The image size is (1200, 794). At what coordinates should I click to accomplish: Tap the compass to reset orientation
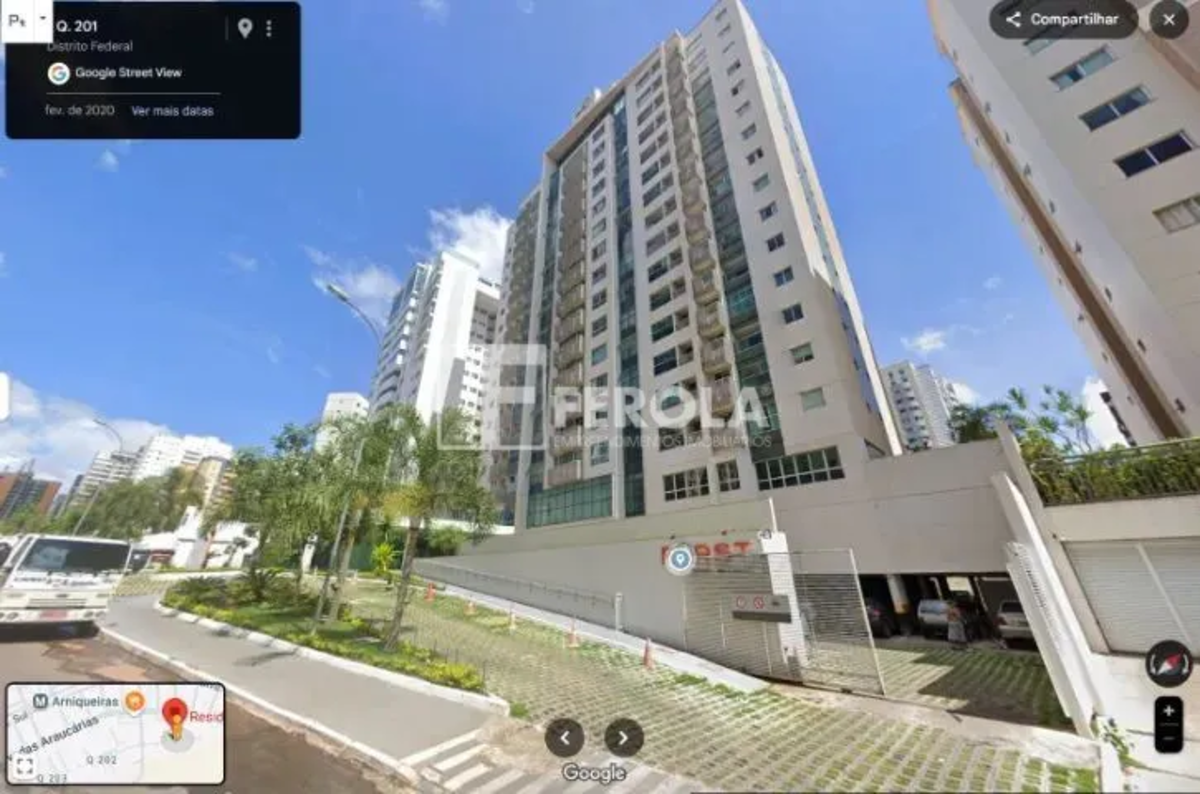(1168, 663)
